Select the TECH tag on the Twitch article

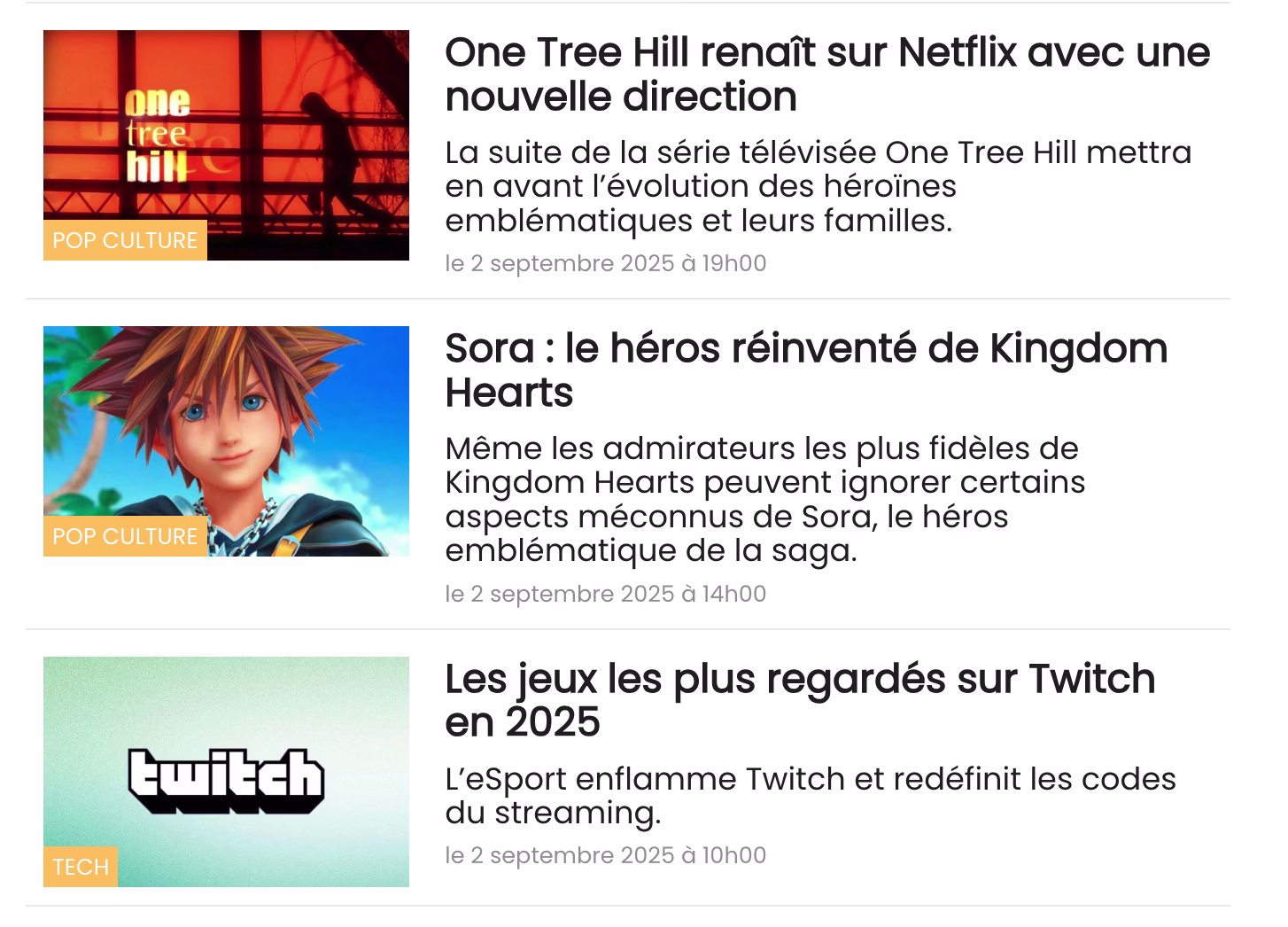pyautogui.click(x=81, y=867)
